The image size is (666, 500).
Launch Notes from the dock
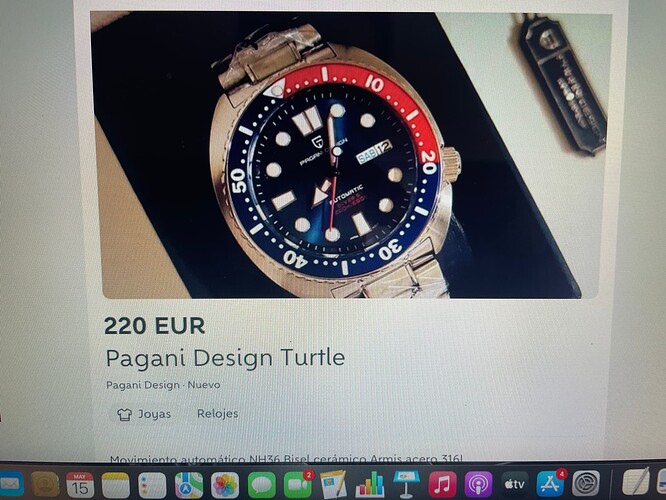pyautogui.click(x=116, y=485)
